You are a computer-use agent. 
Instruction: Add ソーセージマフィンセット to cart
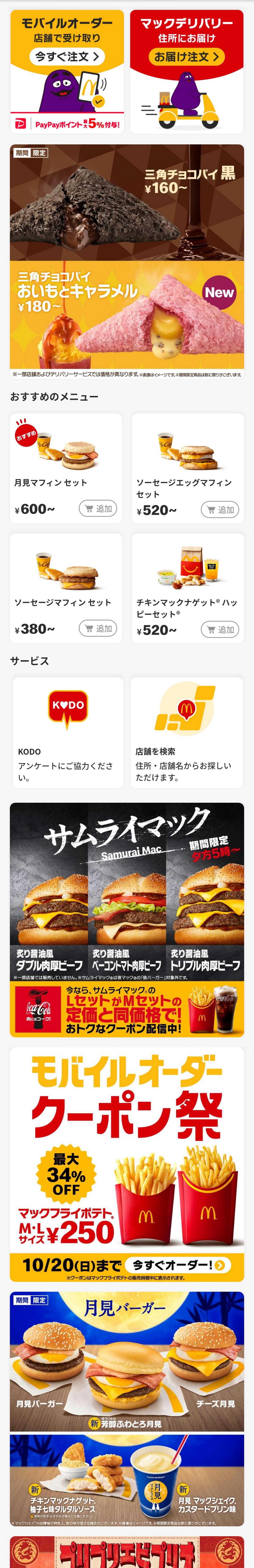(x=98, y=628)
